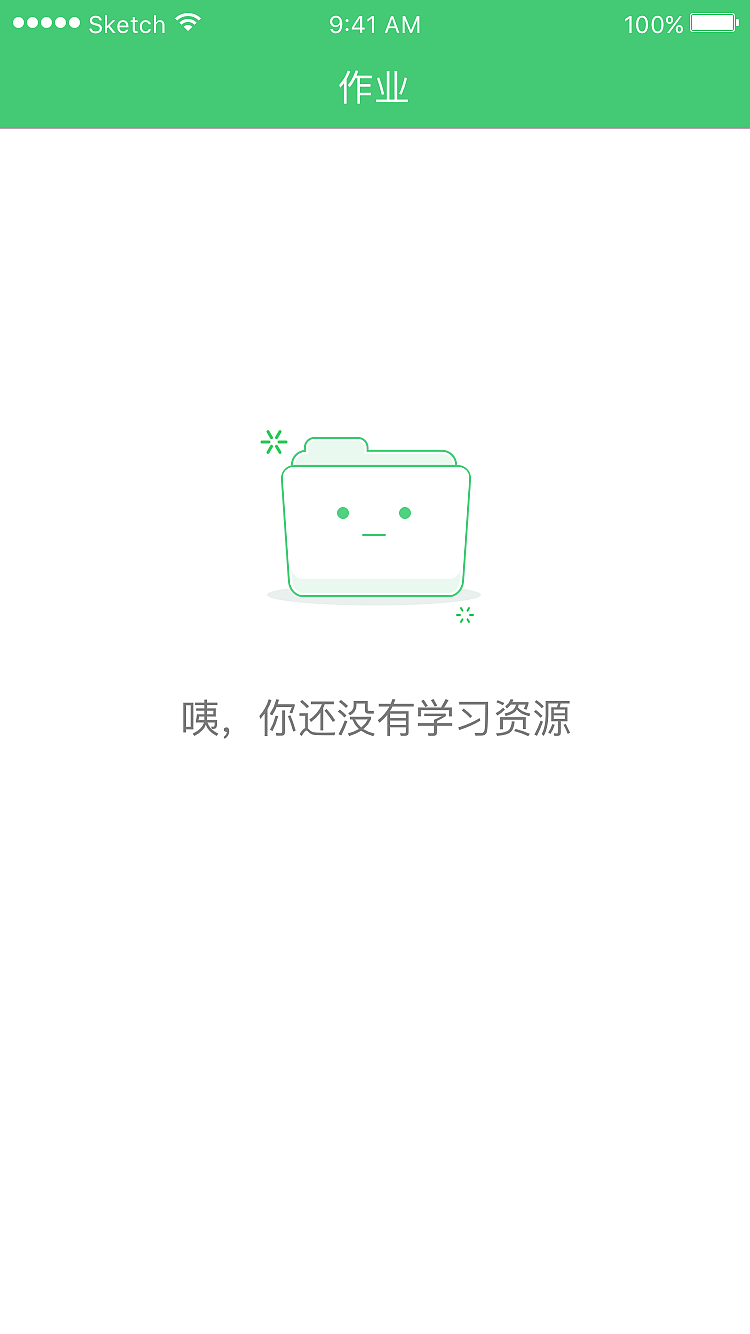
Task: Click the Sketch carrier label
Action: [x=126, y=24]
